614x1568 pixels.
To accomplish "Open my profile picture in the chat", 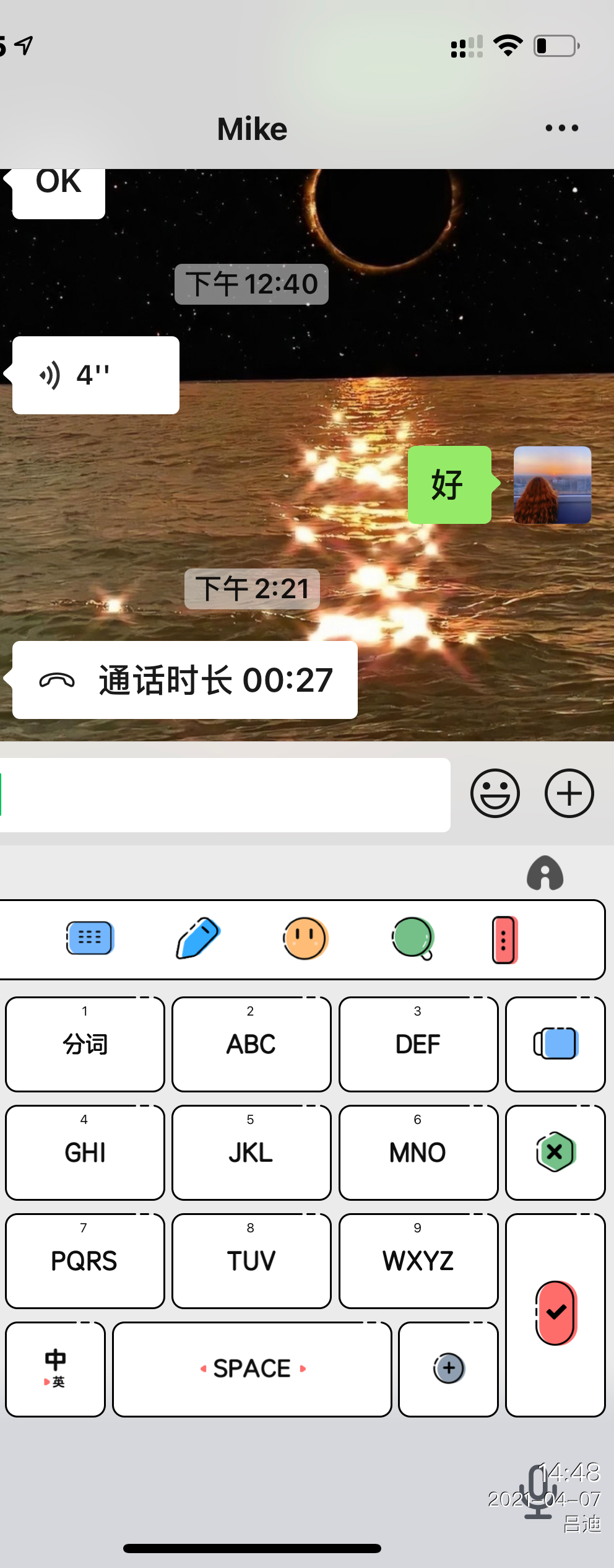I will click(552, 485).
